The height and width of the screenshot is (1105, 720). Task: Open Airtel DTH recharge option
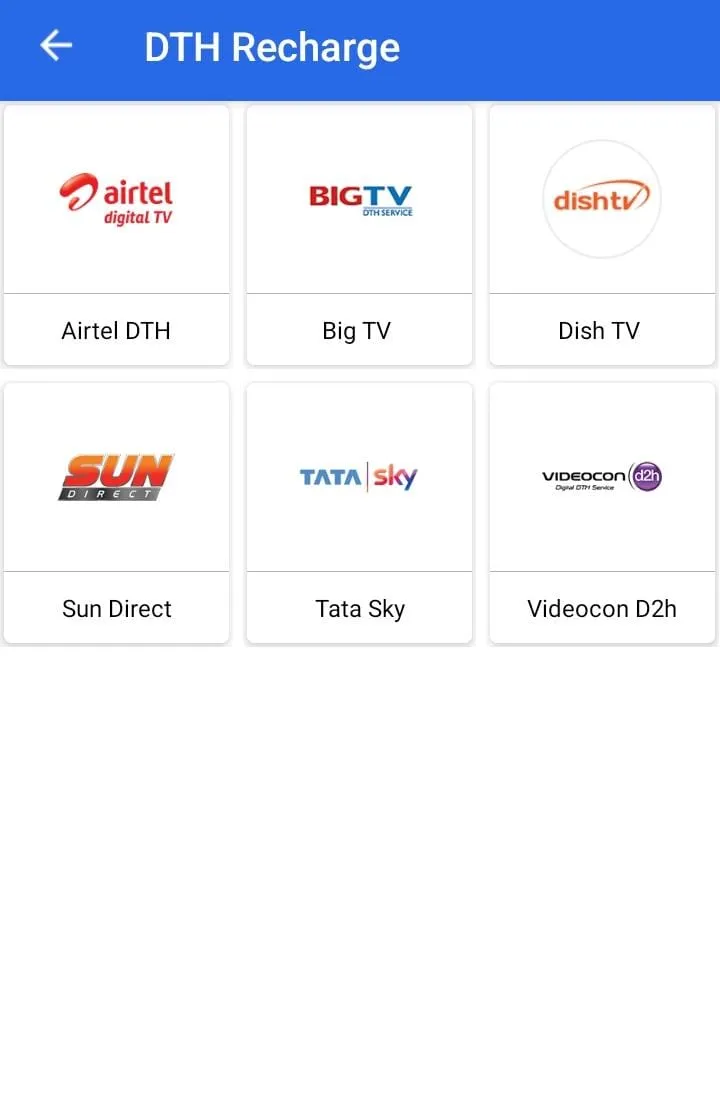coord(116,234)
